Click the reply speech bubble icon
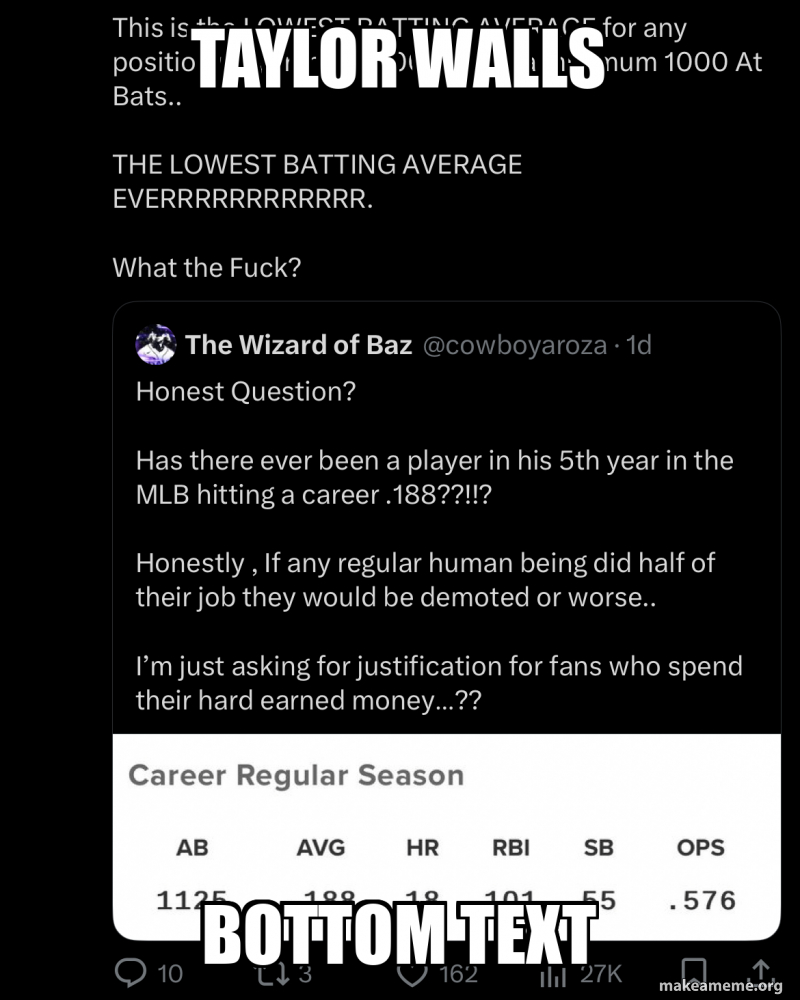Screen dimensions: 800x1000 pyautogui.click(x=130, y=971)
